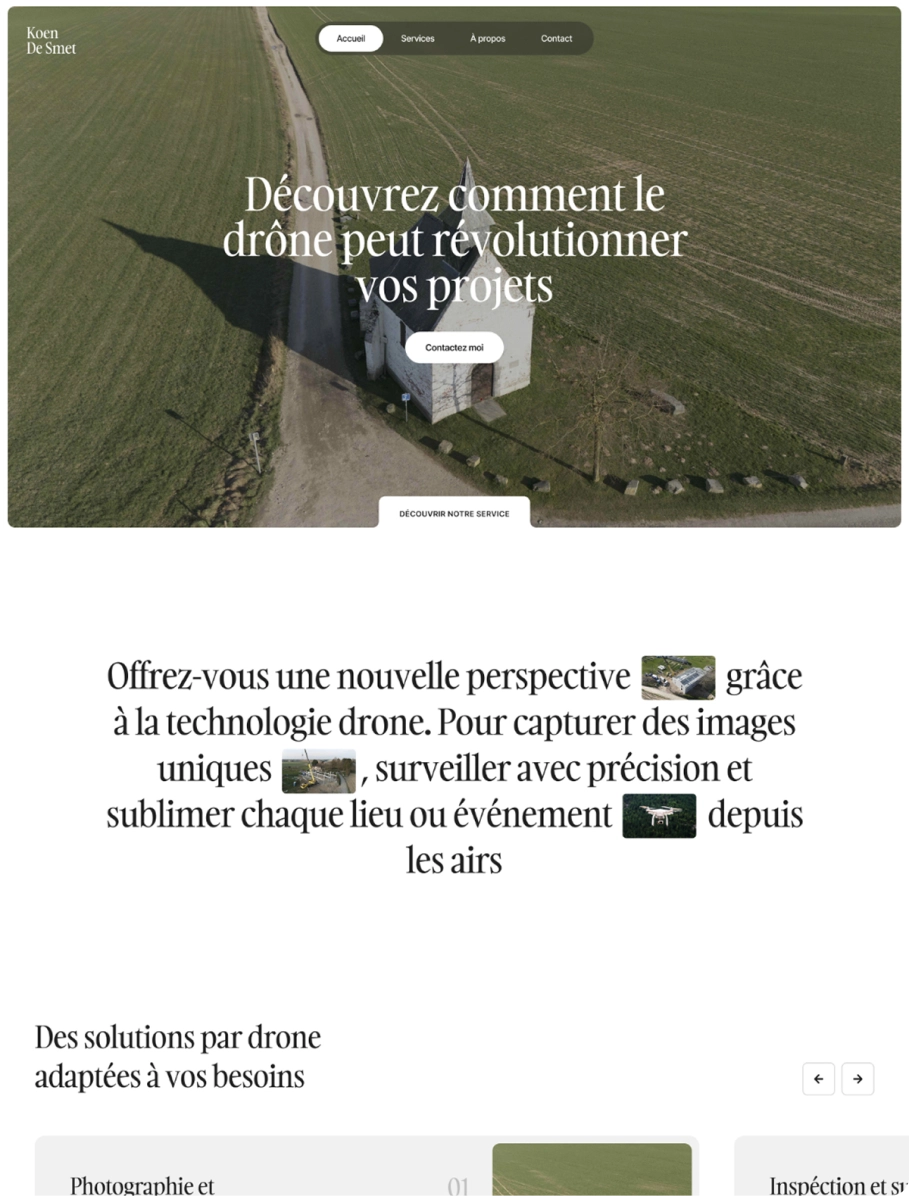909x1196 pixels.
Task: Show next solution with right arrow
Action: pos(857,1079)
